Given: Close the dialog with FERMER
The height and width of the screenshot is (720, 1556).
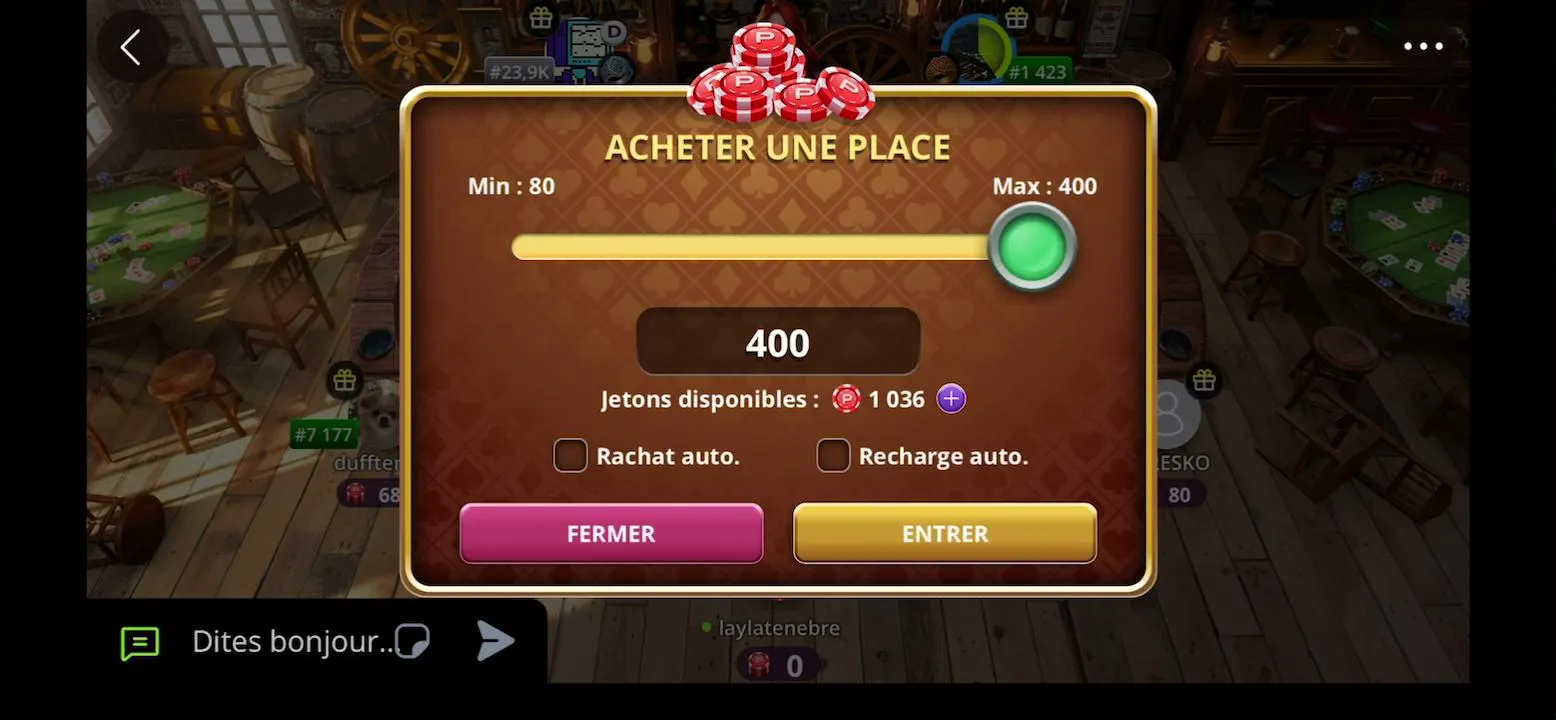Looking at the screenshot, I should [611, 533].
